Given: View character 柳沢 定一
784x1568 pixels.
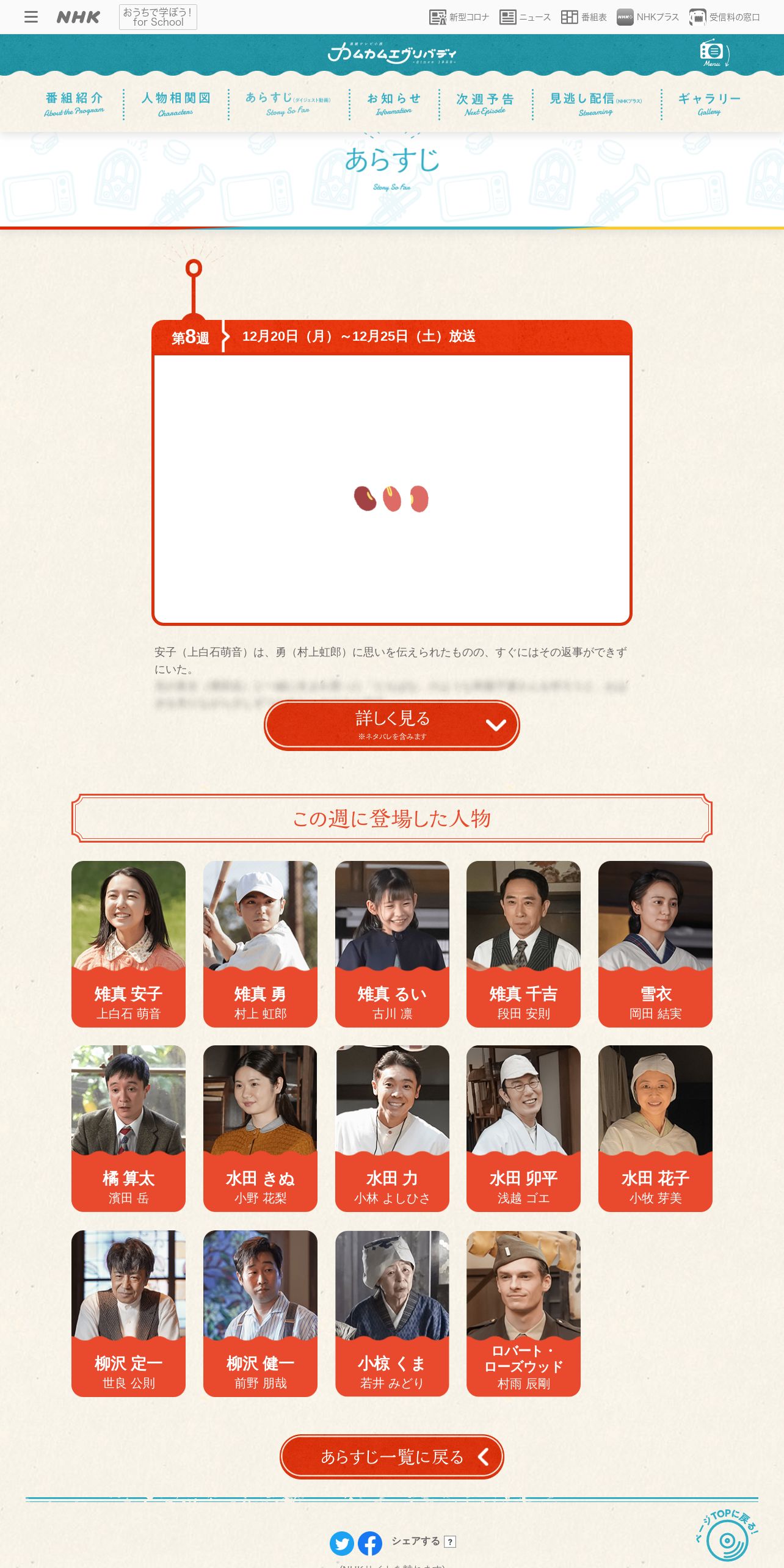Looking at the screenshot, I should (128, 1313).
